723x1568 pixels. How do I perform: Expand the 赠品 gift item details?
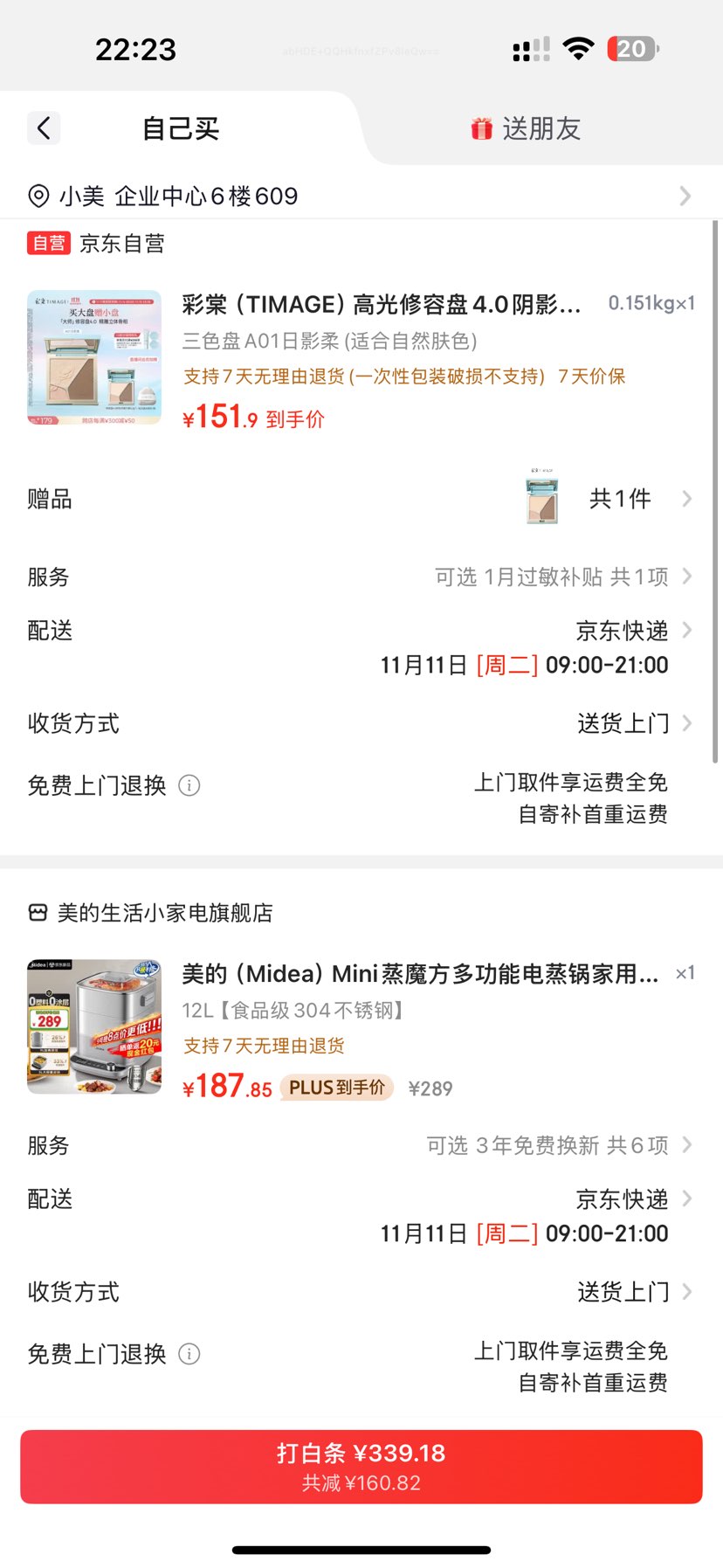pyautogui.click(x=686, y=499)
